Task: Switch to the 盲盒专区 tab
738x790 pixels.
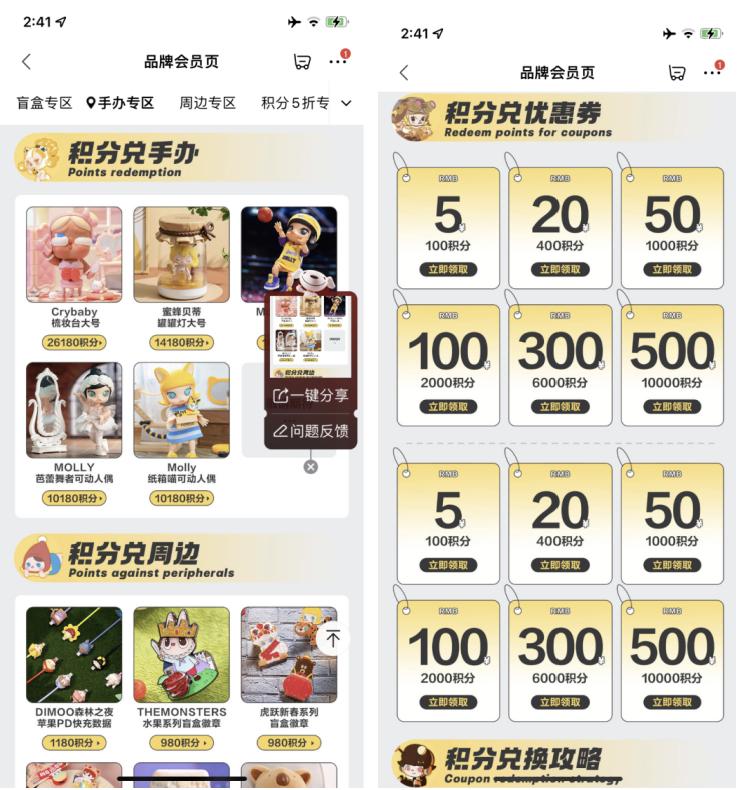Action: 45,103
